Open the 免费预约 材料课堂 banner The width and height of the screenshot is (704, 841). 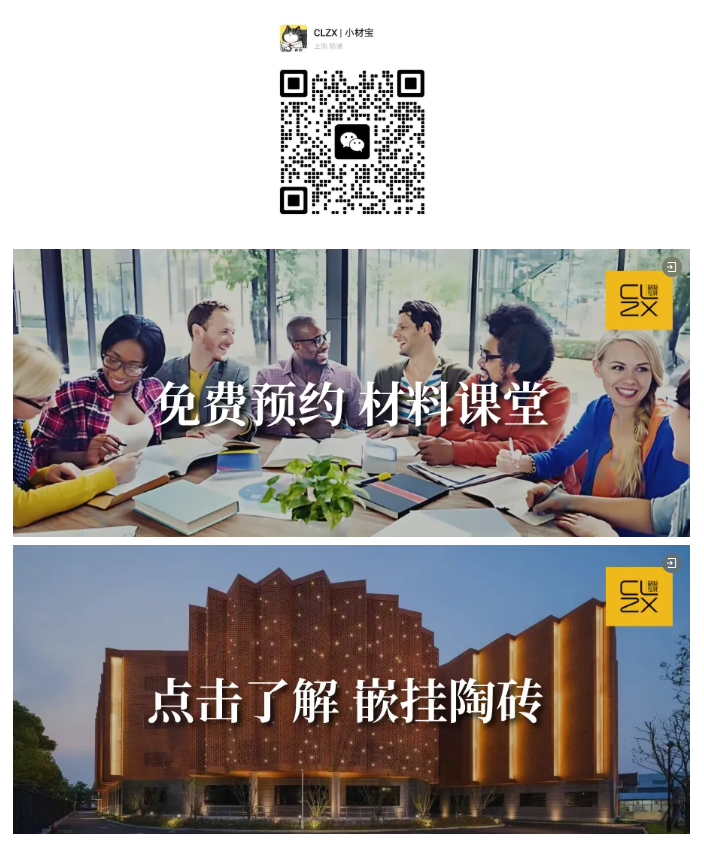(351, 393)
